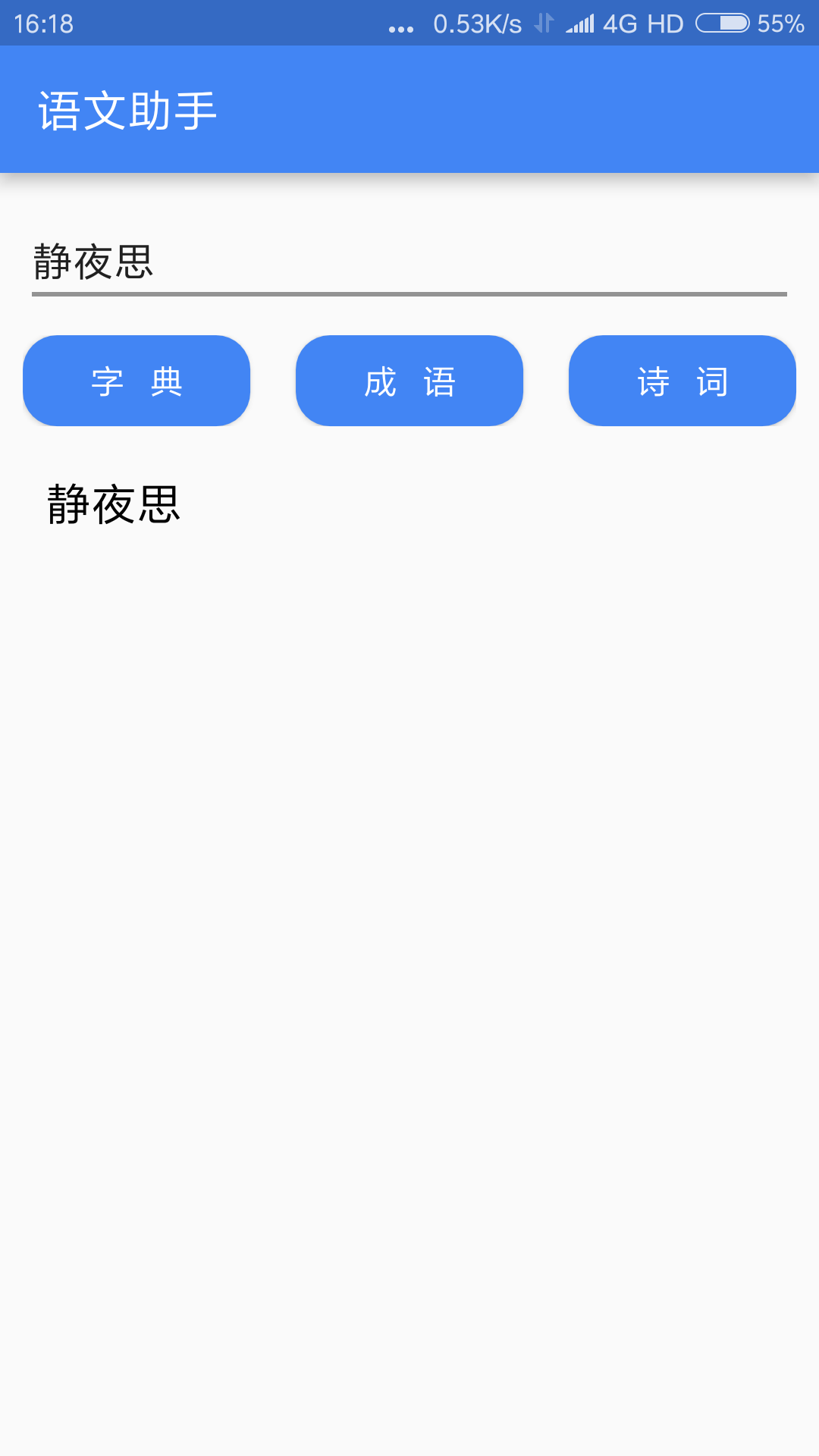The height and width of the screenshot is (1456, 819).
Task: Open the 静夜思 result entry
Action: (x=114, y=505)
